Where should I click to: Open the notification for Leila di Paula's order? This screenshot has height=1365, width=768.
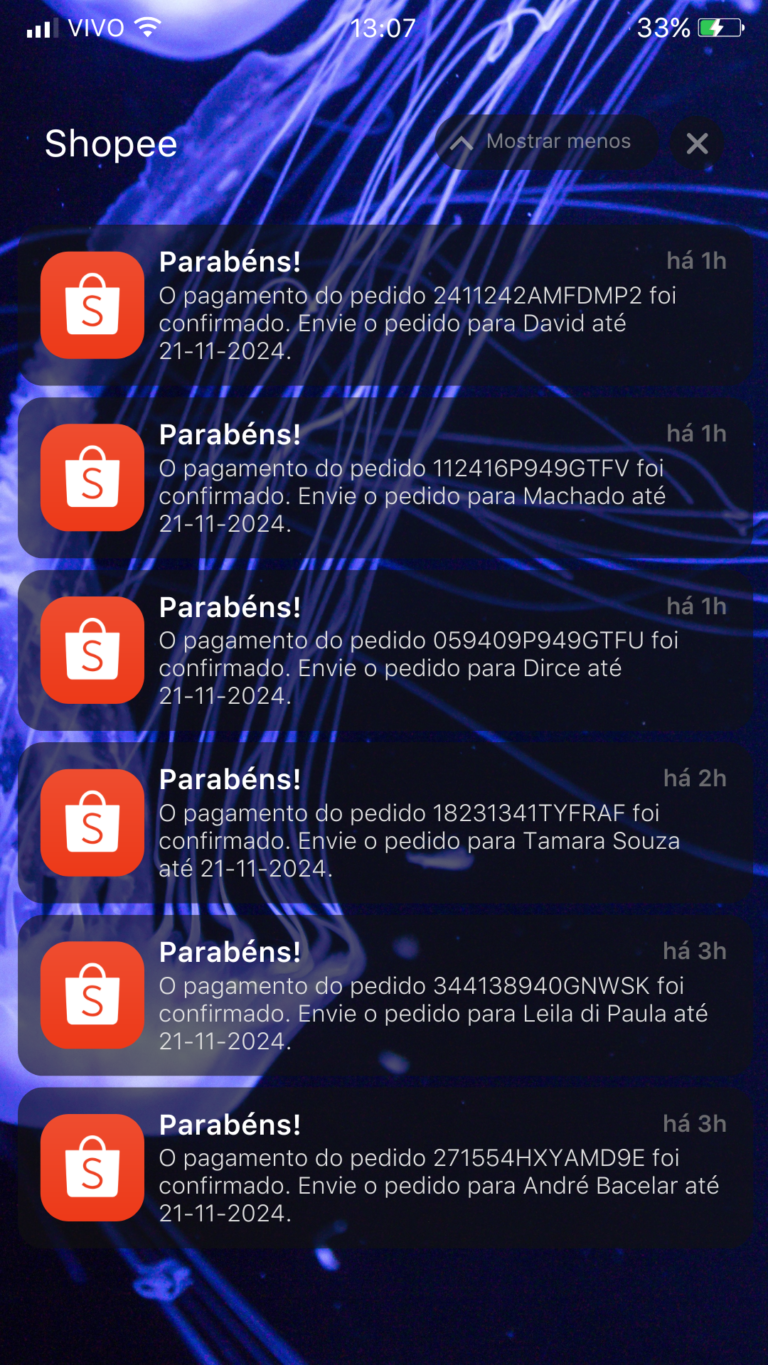click(385, 996)
